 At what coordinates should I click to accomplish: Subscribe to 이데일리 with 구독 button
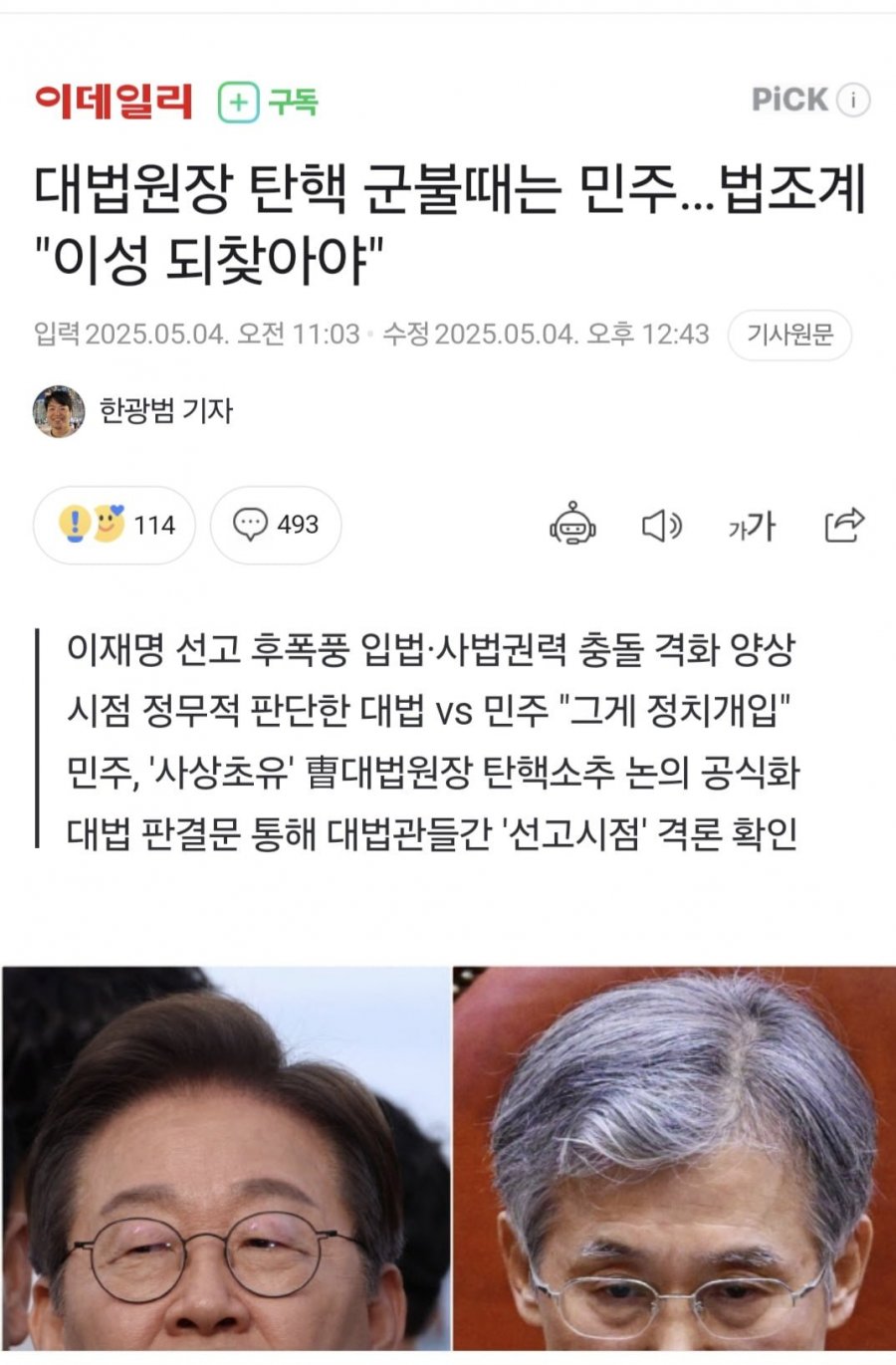tap(268, 102)
